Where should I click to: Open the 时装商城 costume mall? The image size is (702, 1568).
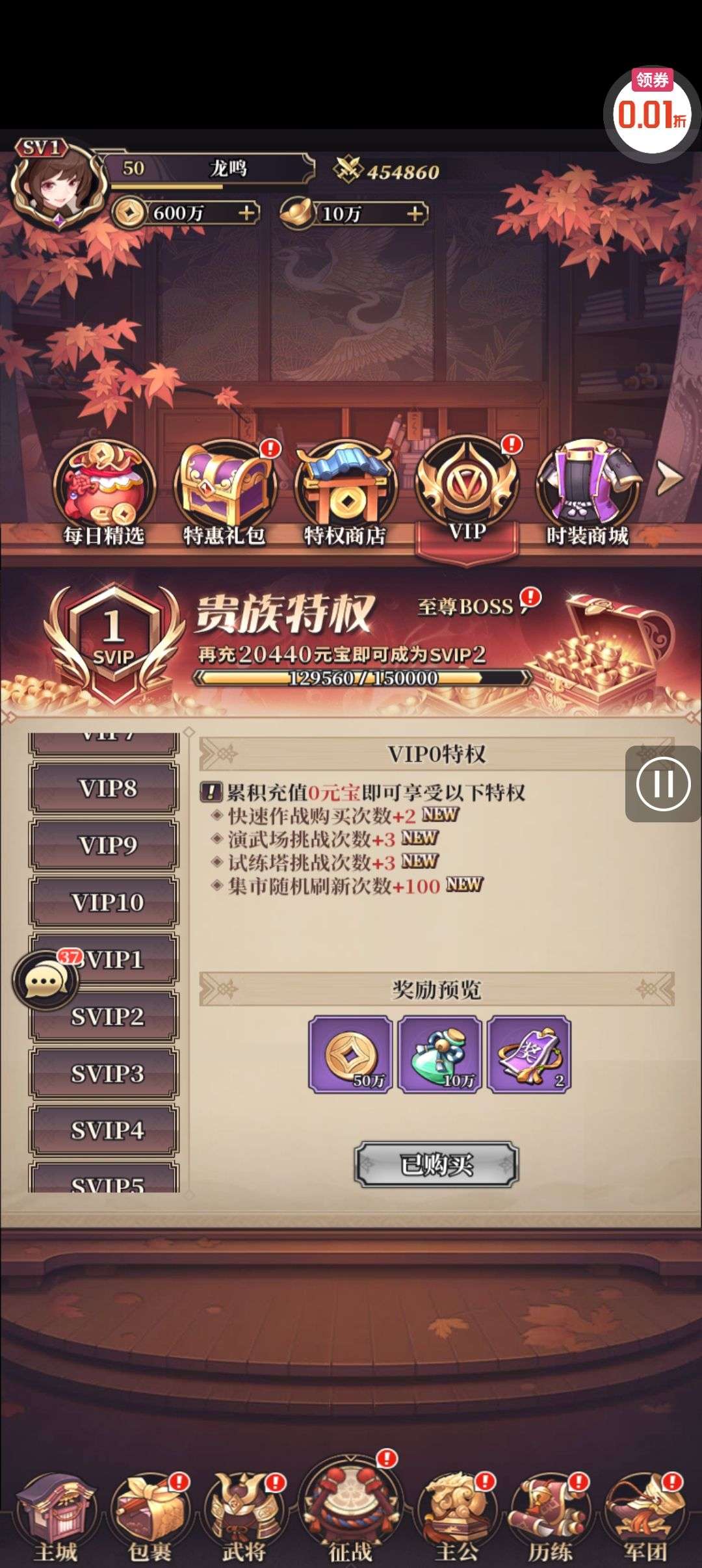pos(588,495)
